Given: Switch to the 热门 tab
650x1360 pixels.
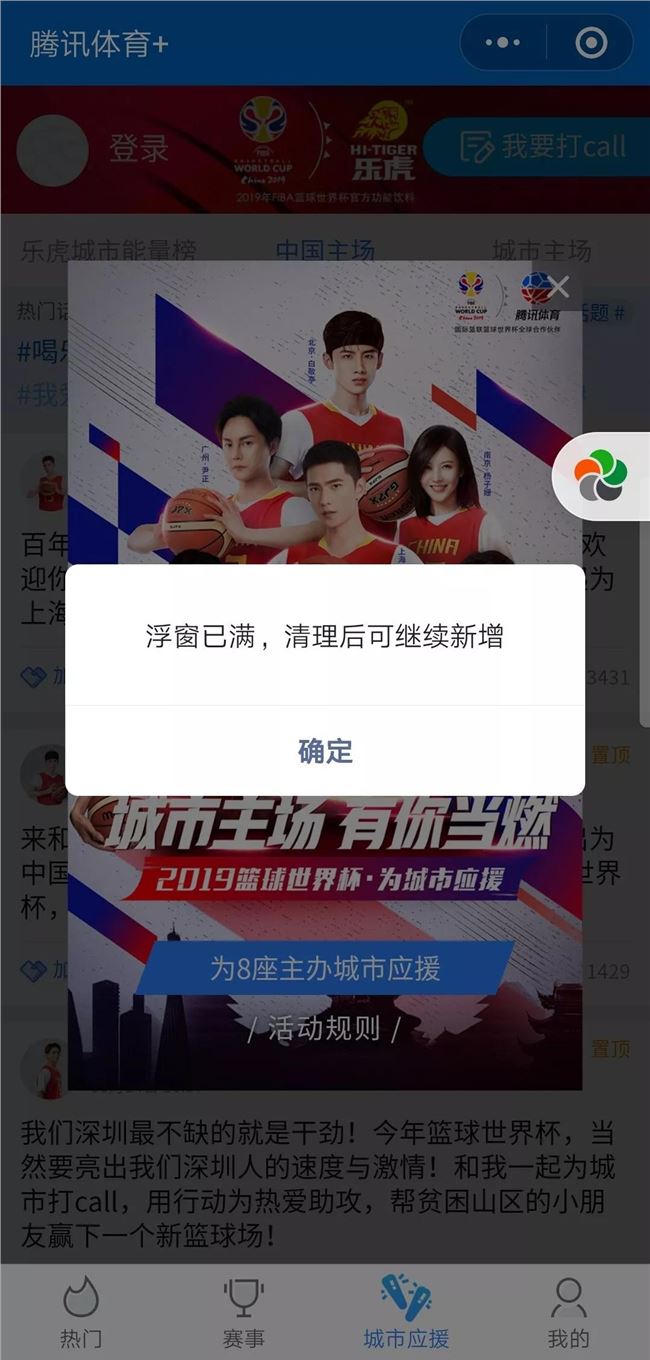Looking at the screenshot, I should (x=81, y=1311).
